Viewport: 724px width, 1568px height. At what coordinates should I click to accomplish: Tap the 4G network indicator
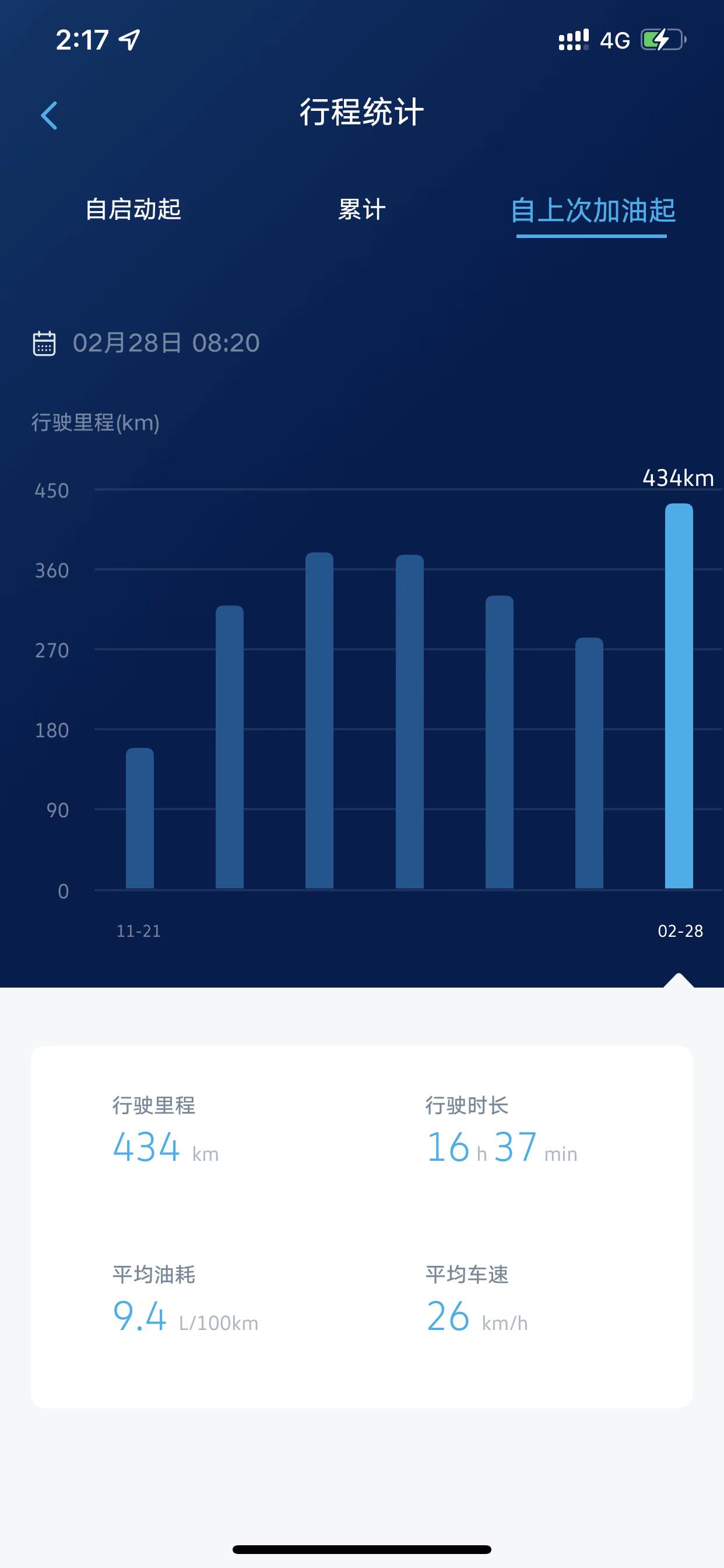coord(616,39)
